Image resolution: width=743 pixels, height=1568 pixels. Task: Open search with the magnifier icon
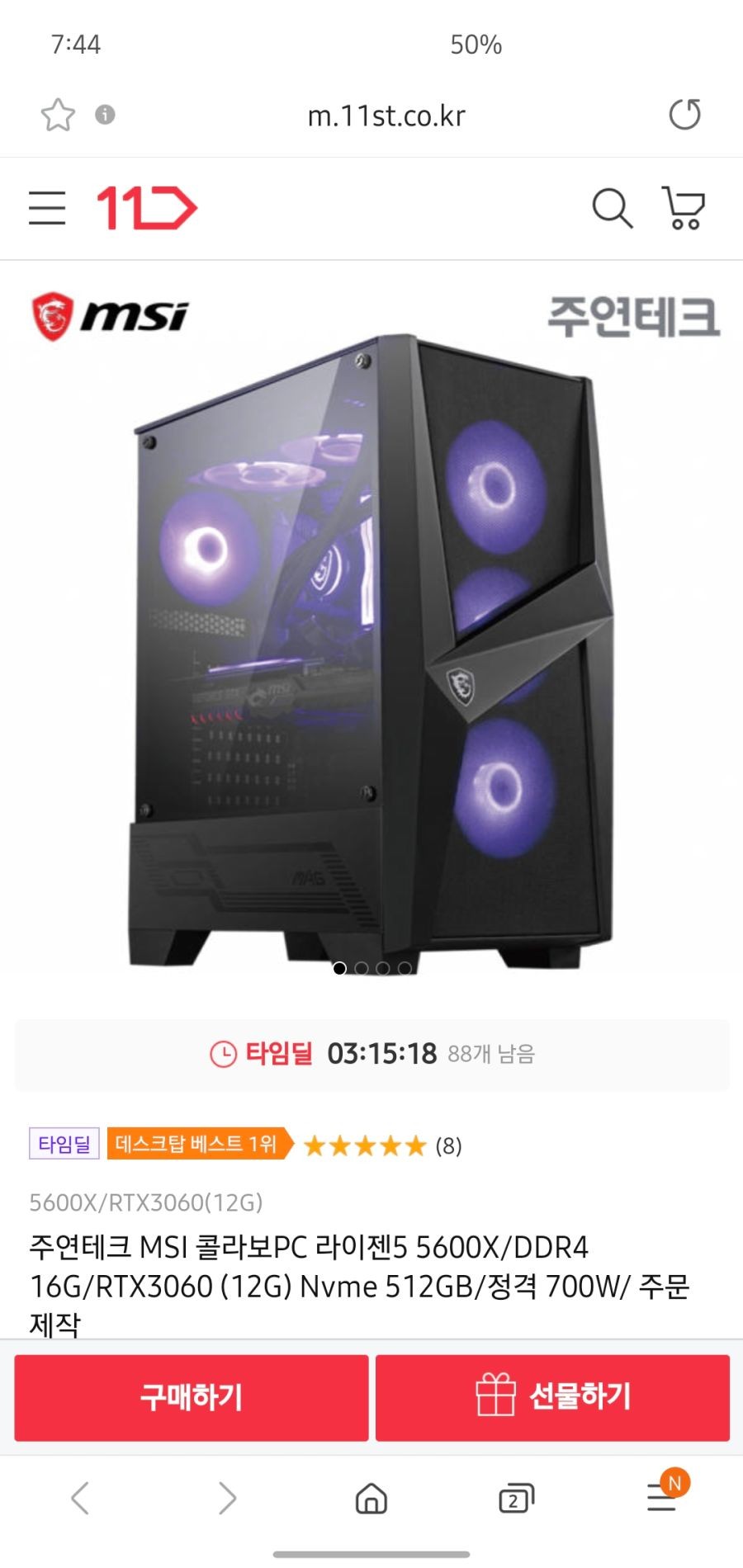click(x=613, y=208)
